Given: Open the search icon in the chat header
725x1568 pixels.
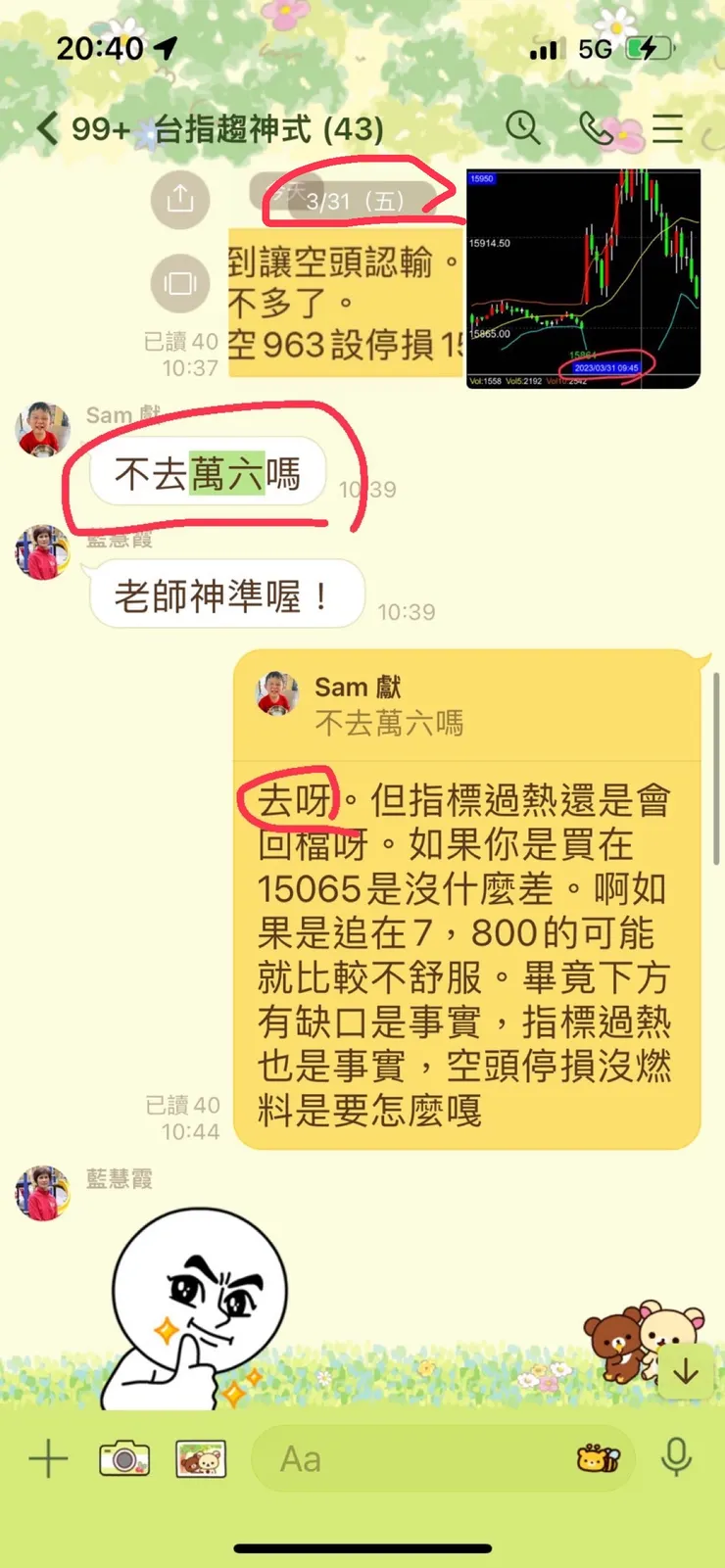Looking at the screenshot, I should [x=522, y=128].
